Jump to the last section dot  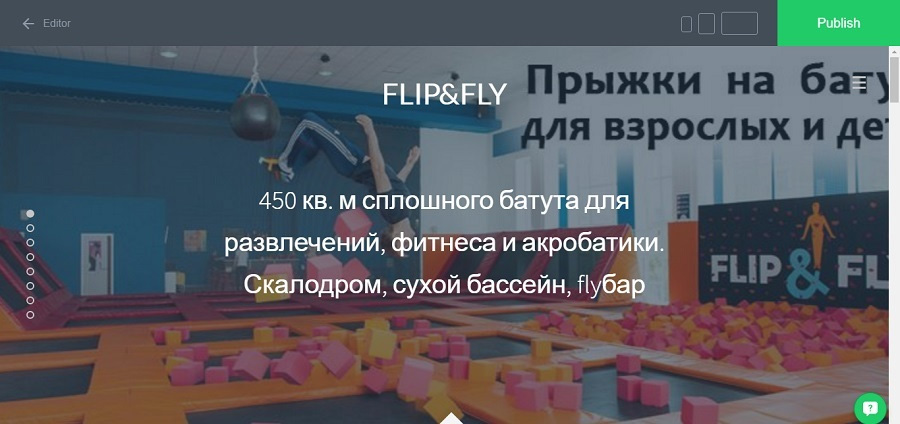click(x=30, y=315)
